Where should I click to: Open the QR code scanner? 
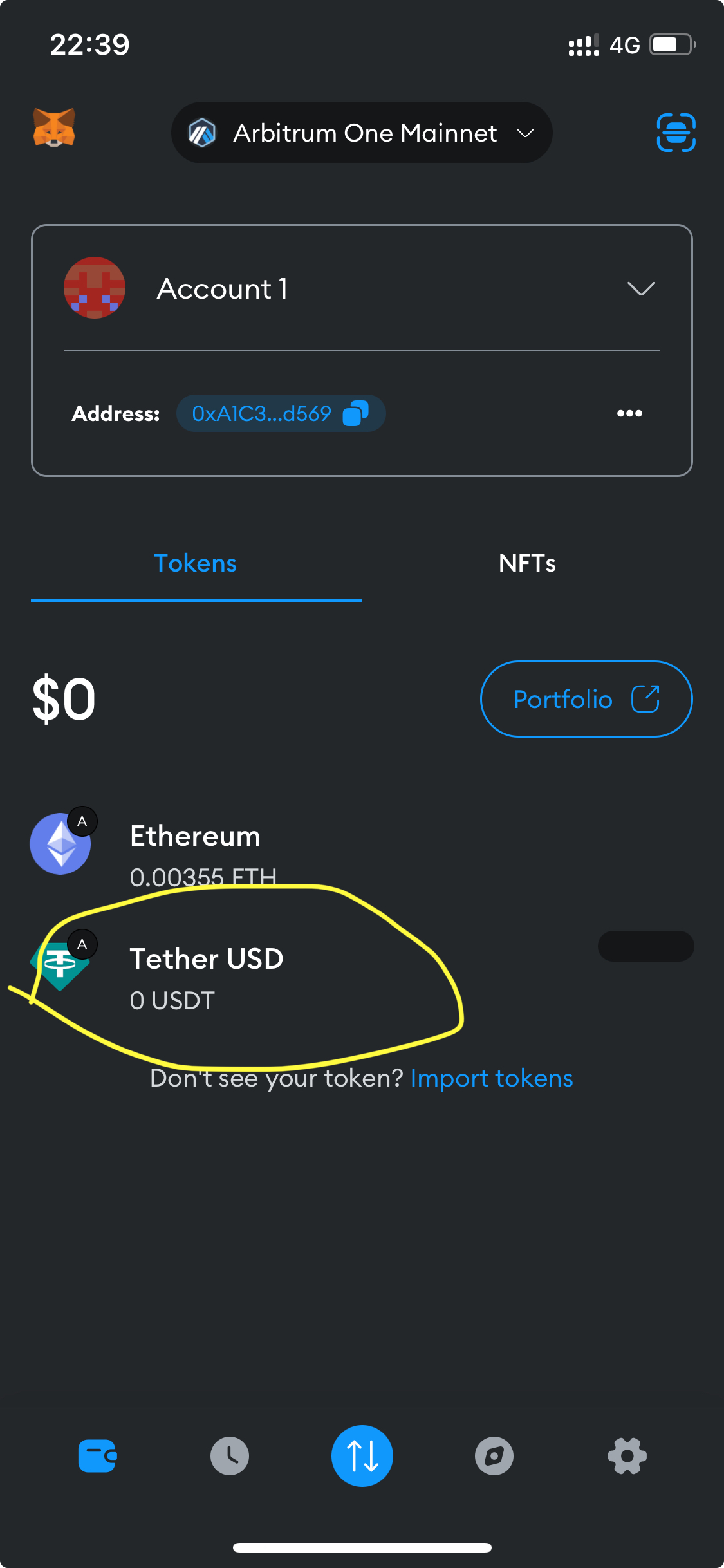tap(676, 133)
